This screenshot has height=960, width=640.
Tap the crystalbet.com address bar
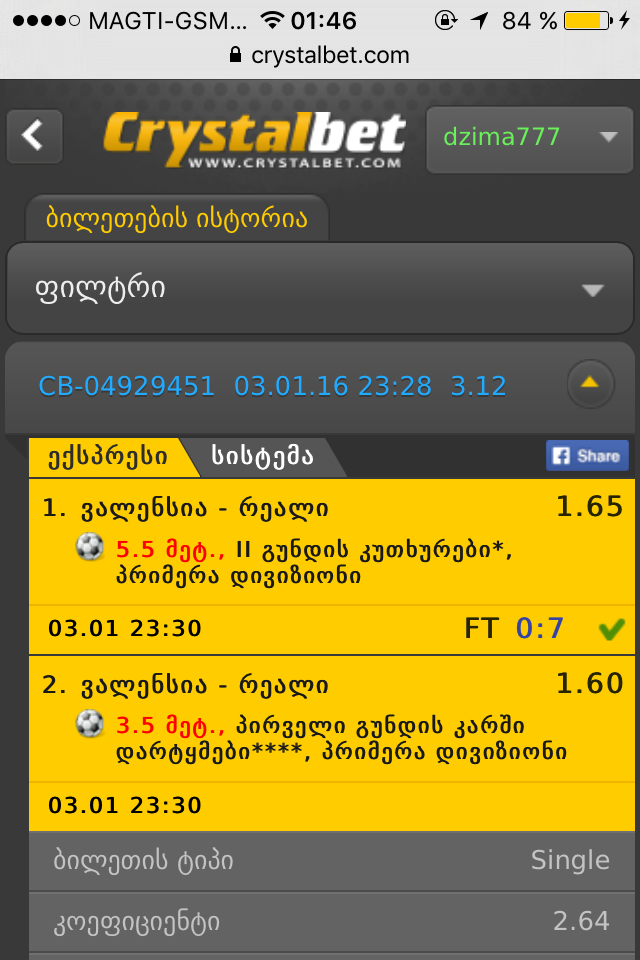click(x=320, y=55)
